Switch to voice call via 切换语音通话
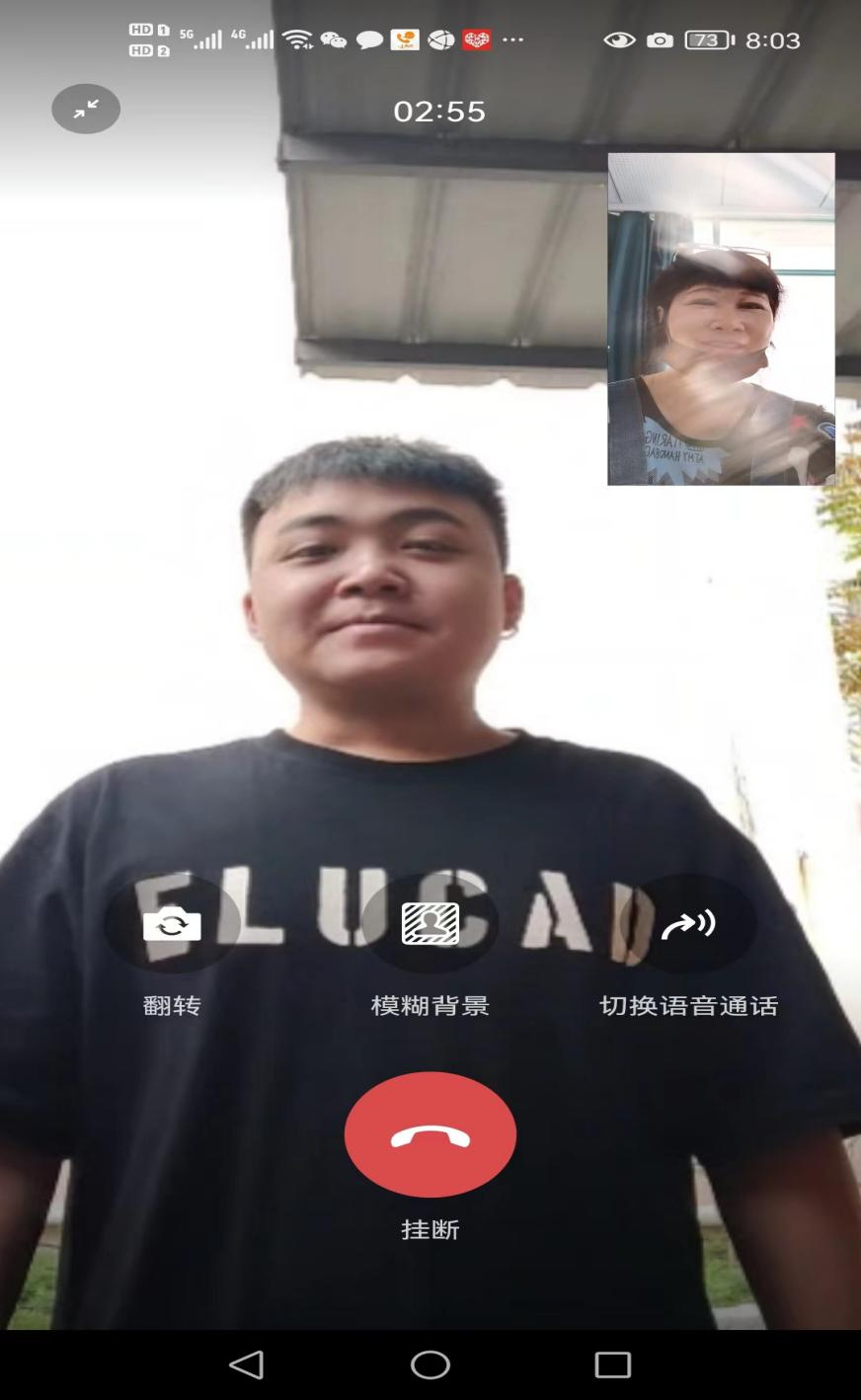The image size is (861, 1400). click(x=688, y=925)
